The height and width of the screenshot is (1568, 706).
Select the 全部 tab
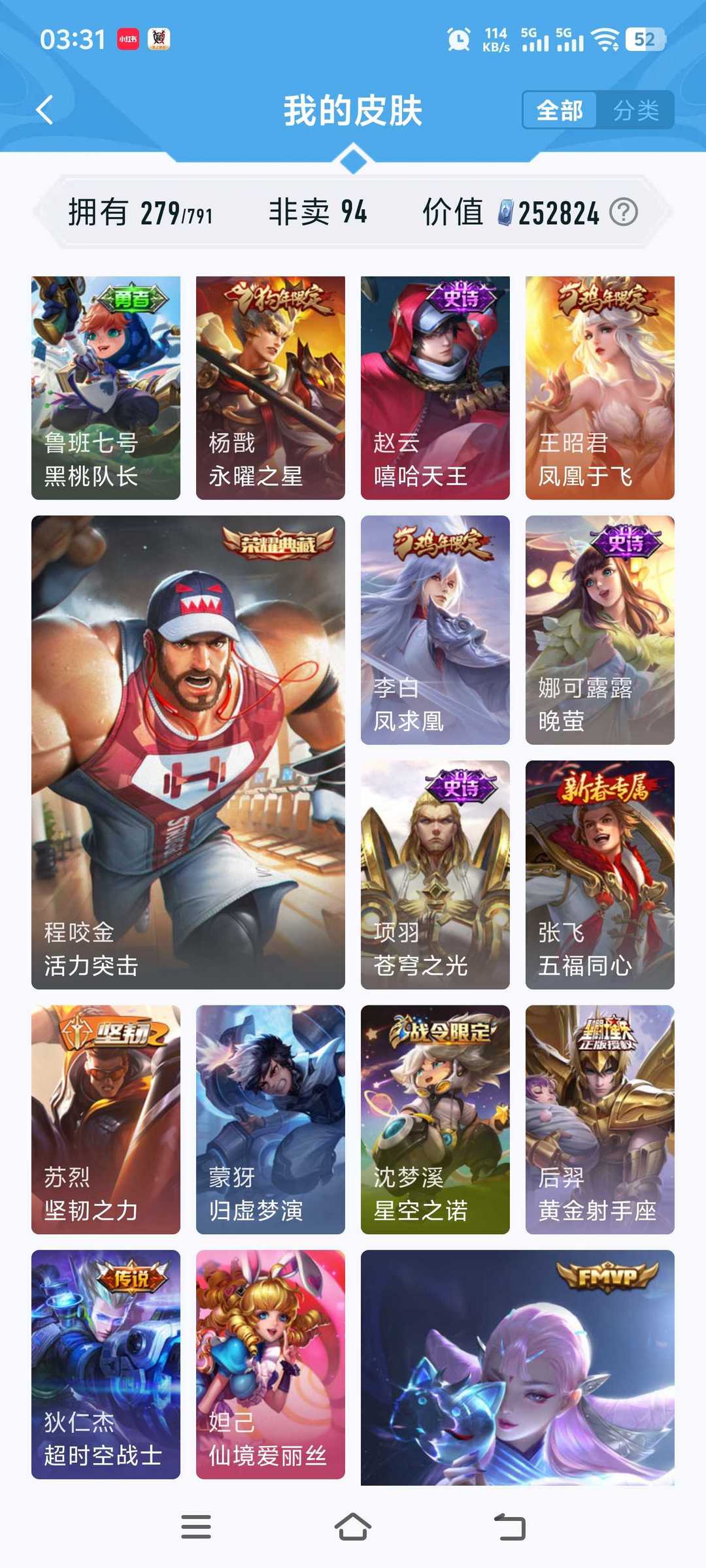(x=560, y=110)
